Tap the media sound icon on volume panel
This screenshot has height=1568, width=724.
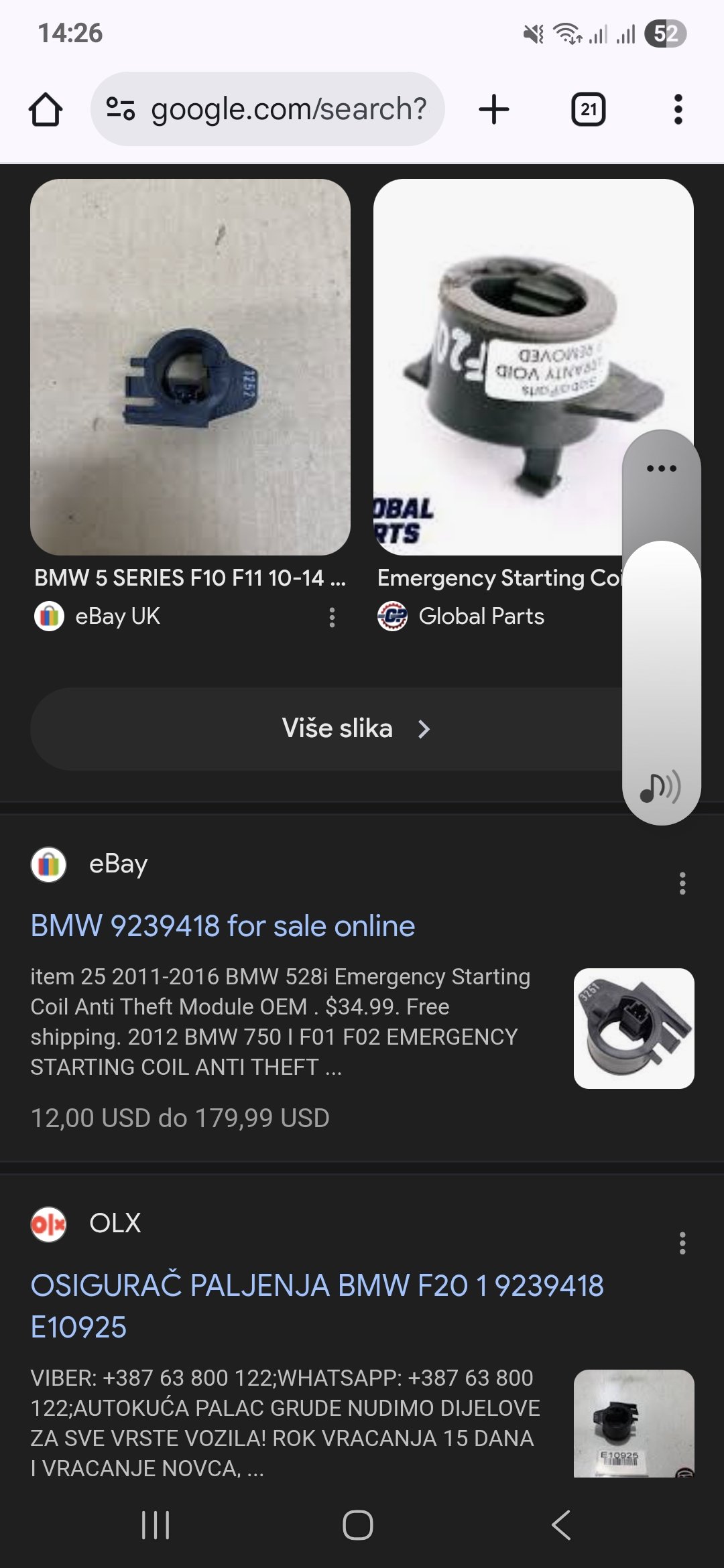661,787
